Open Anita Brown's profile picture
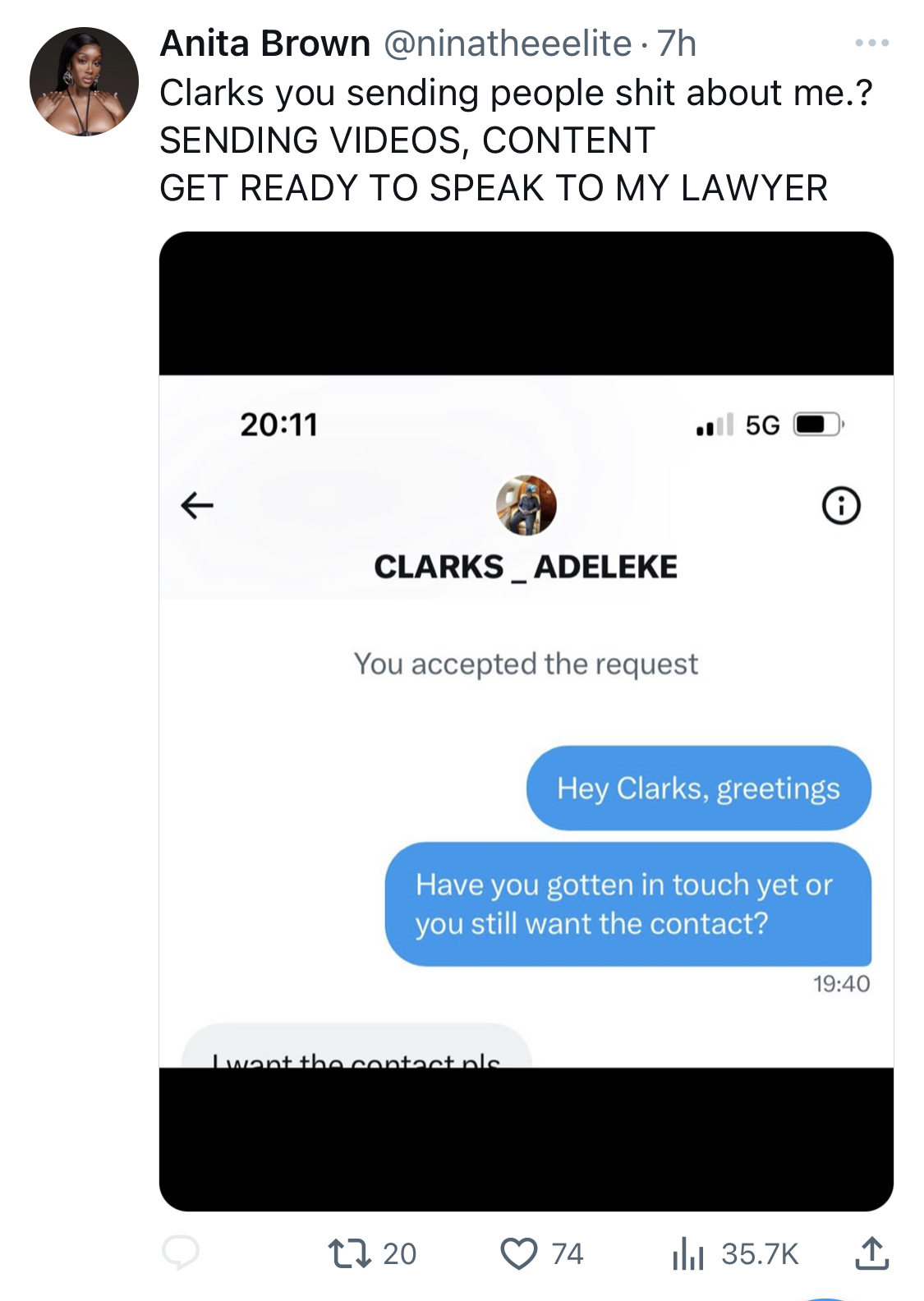924x1301 pixels. [x=84, y=81]
